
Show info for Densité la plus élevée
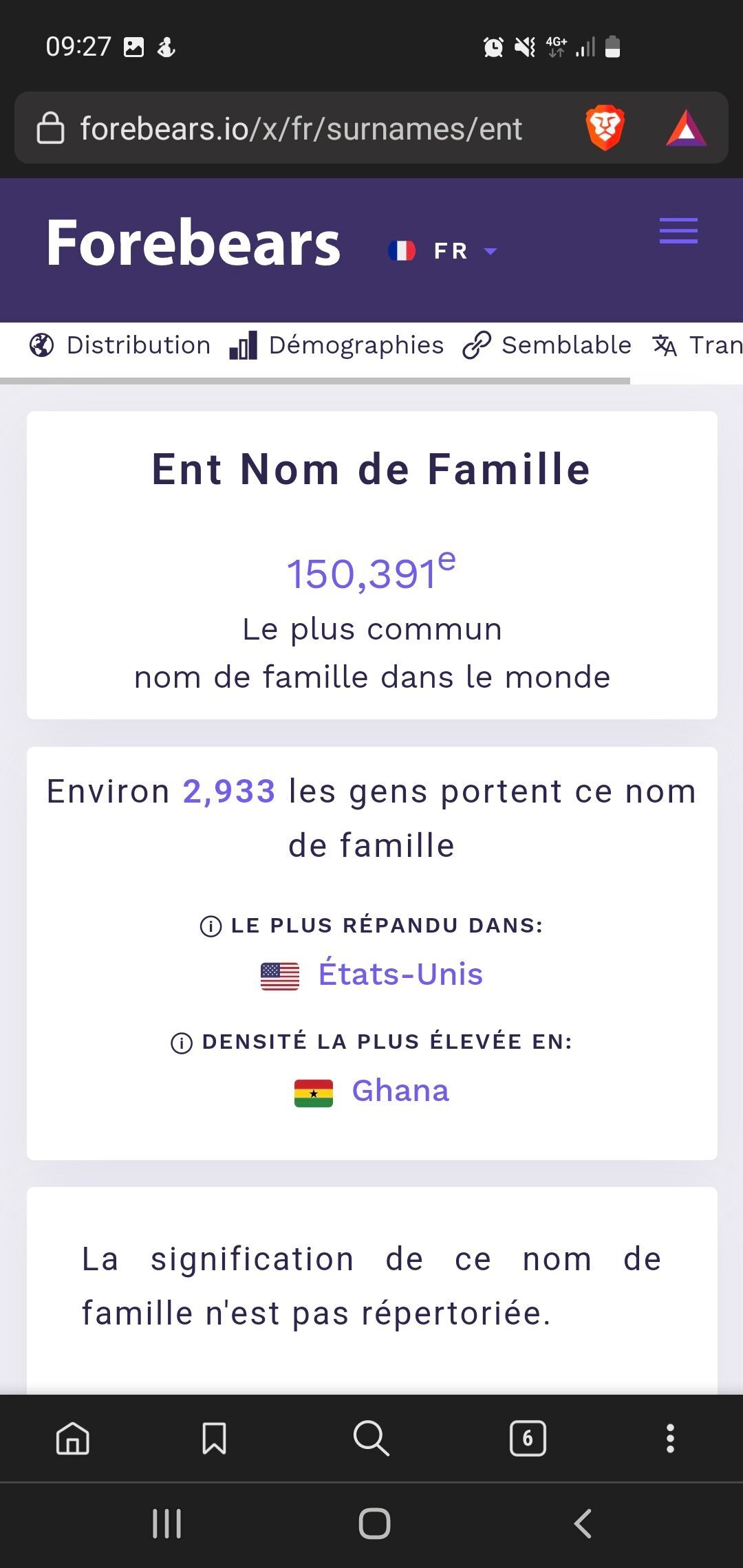[x=182, y=1043]
